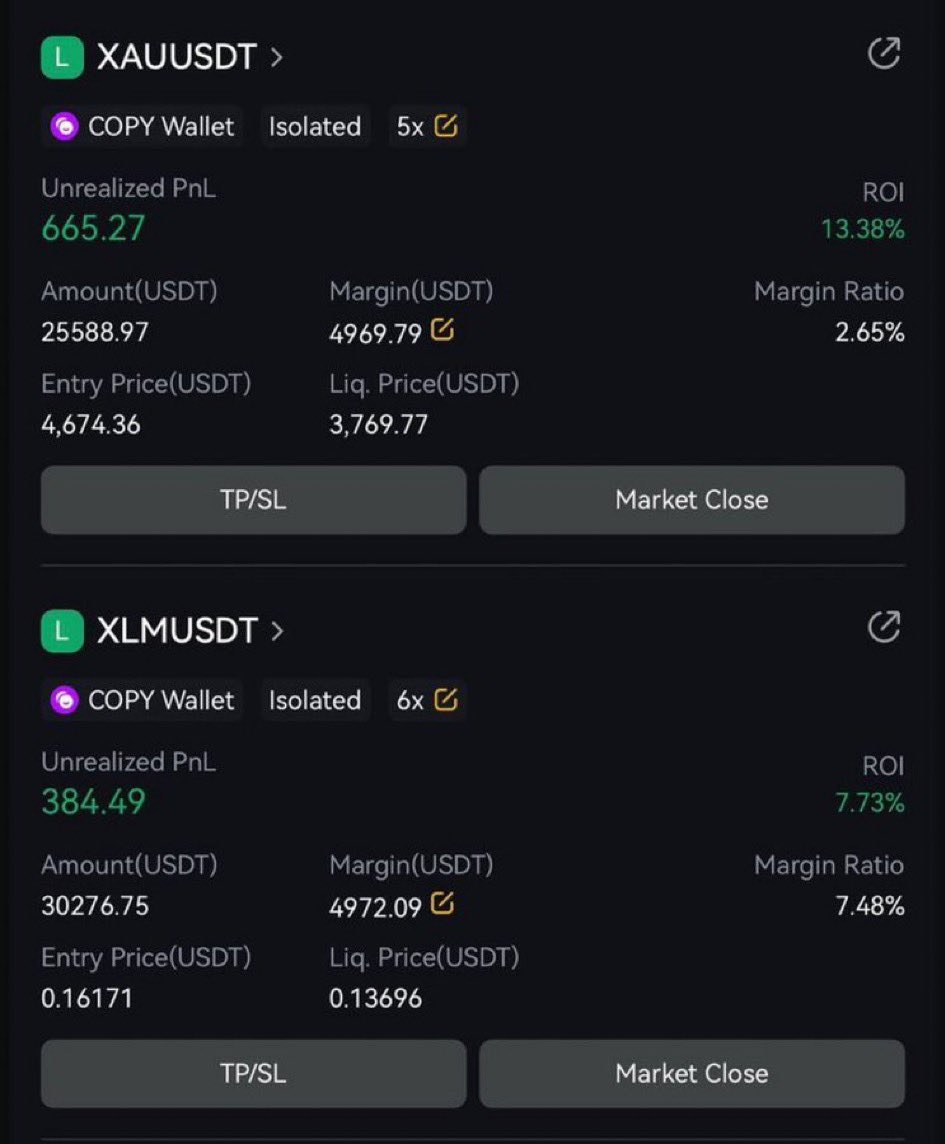
Task: Edit the 6x leverage for XLMUSDT
Action: (x=446, y=700)
